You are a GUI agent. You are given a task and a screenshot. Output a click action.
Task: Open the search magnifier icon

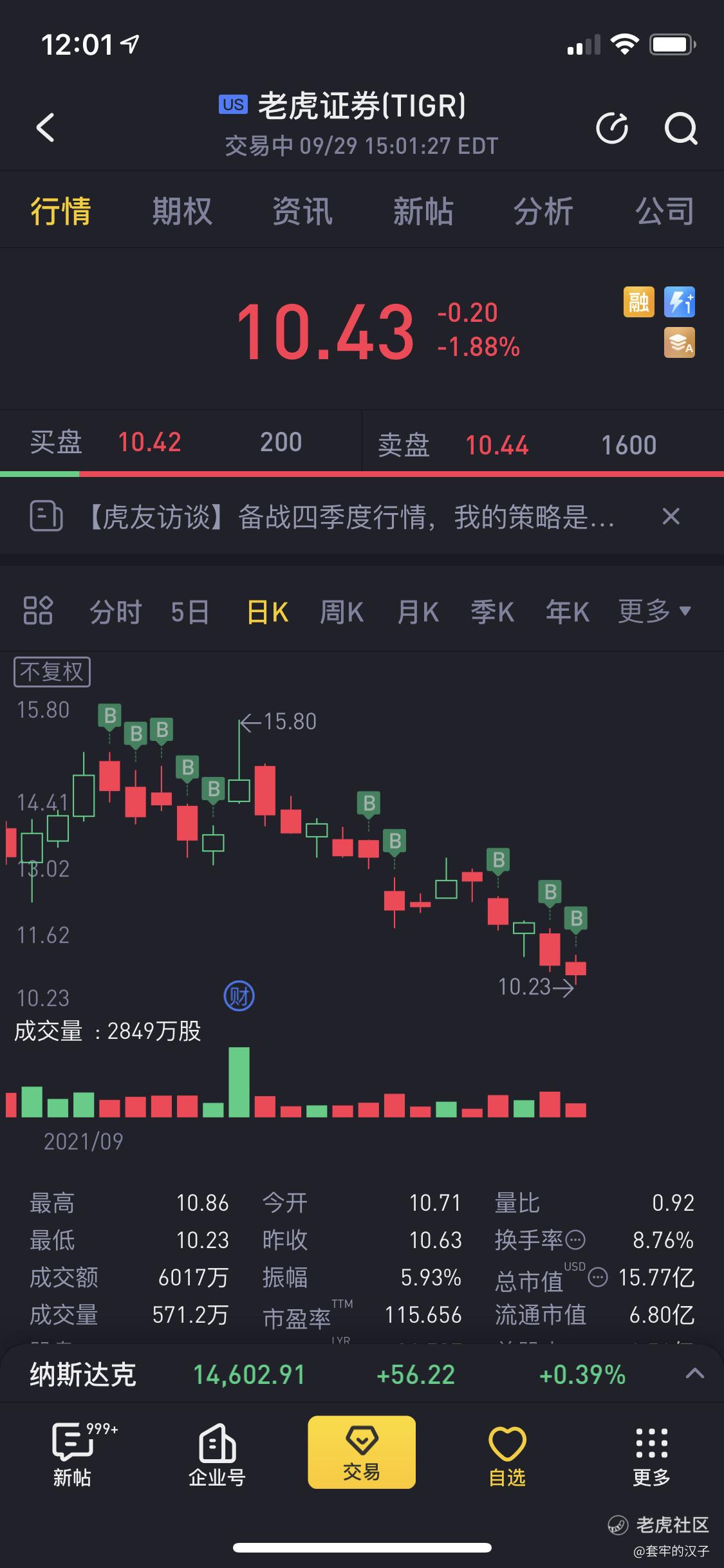click(x=681, y=129)
